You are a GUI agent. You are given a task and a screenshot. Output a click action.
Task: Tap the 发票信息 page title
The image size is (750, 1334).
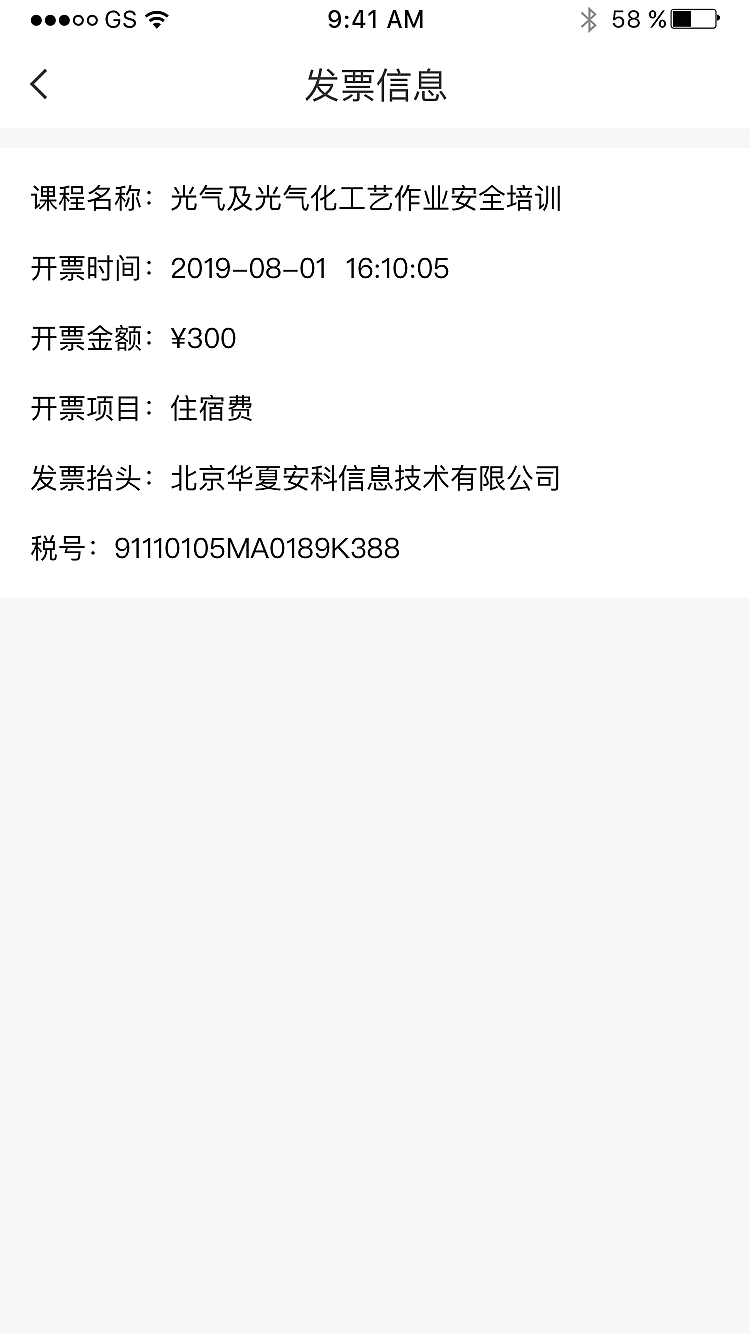coord(375,87)
